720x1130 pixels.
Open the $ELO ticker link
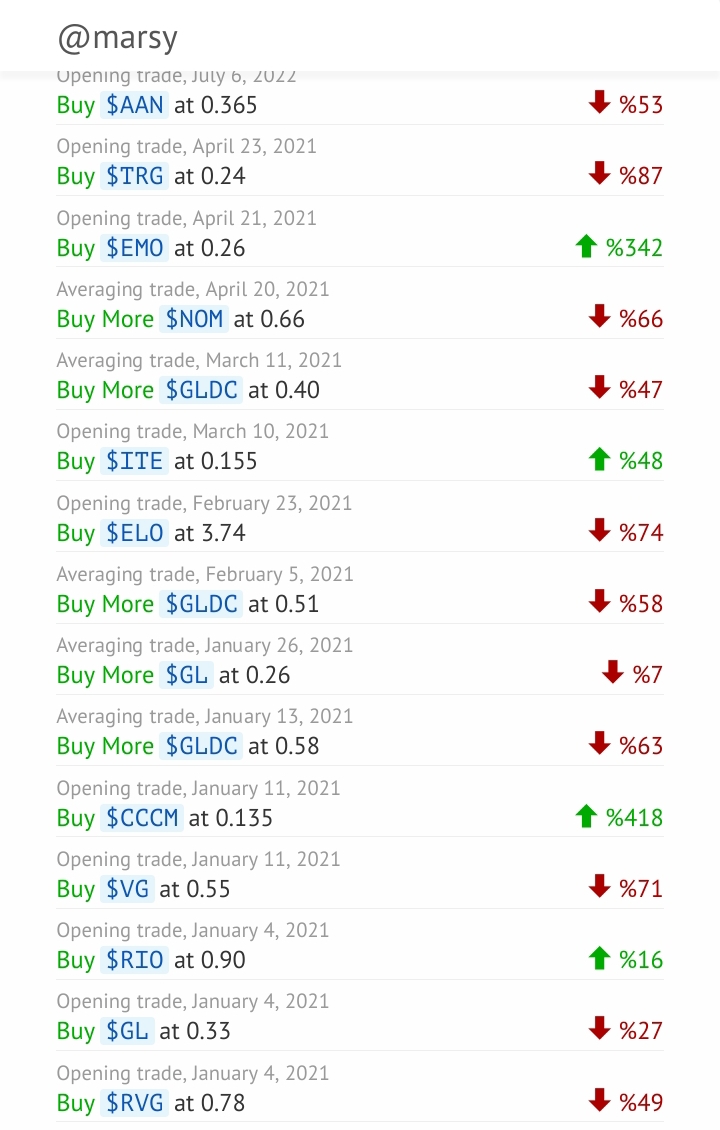coord(134,533)
